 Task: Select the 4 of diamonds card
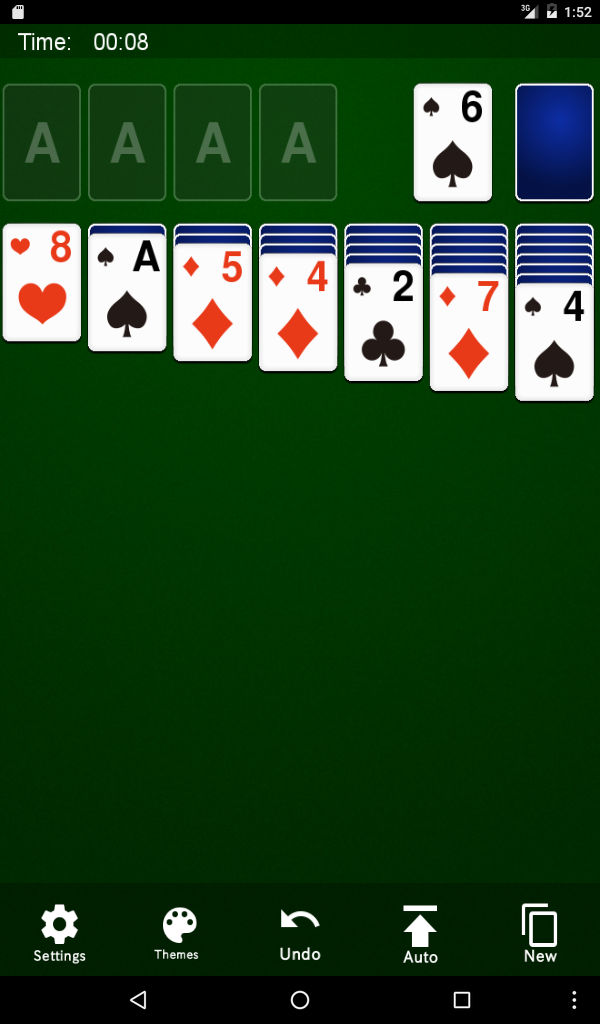298,313
